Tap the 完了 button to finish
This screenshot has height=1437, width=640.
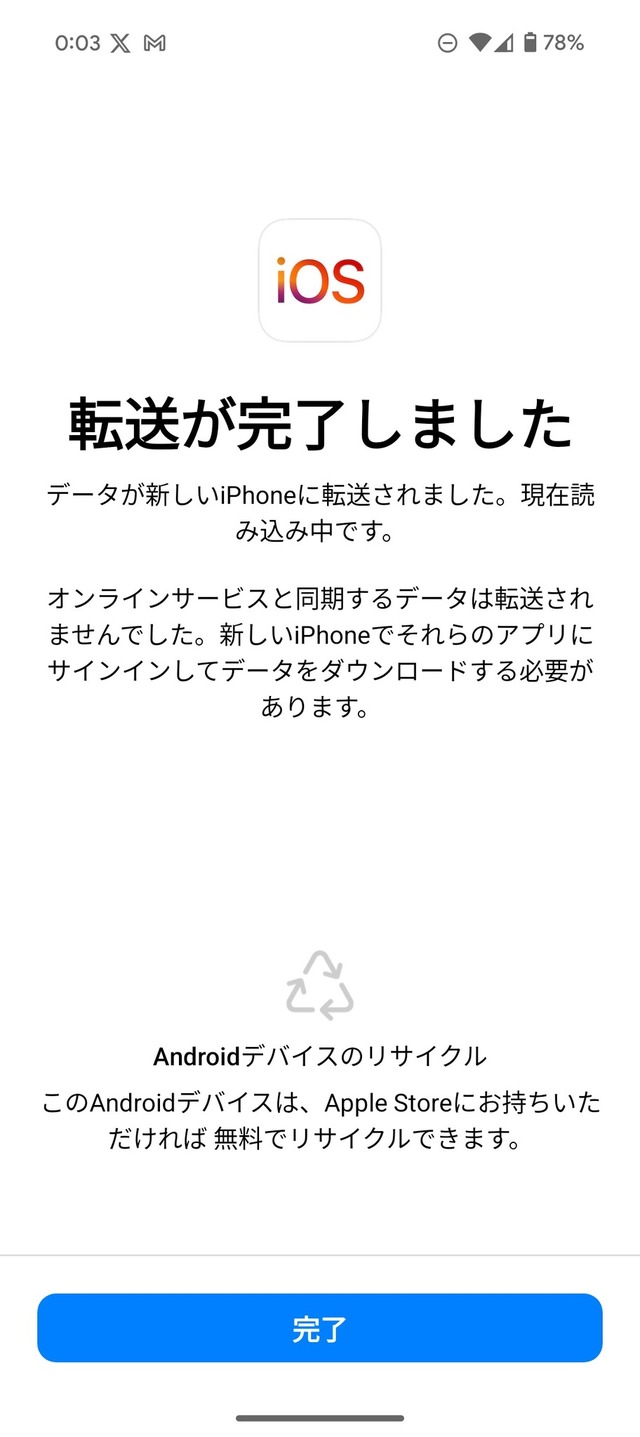(320, 1328)
